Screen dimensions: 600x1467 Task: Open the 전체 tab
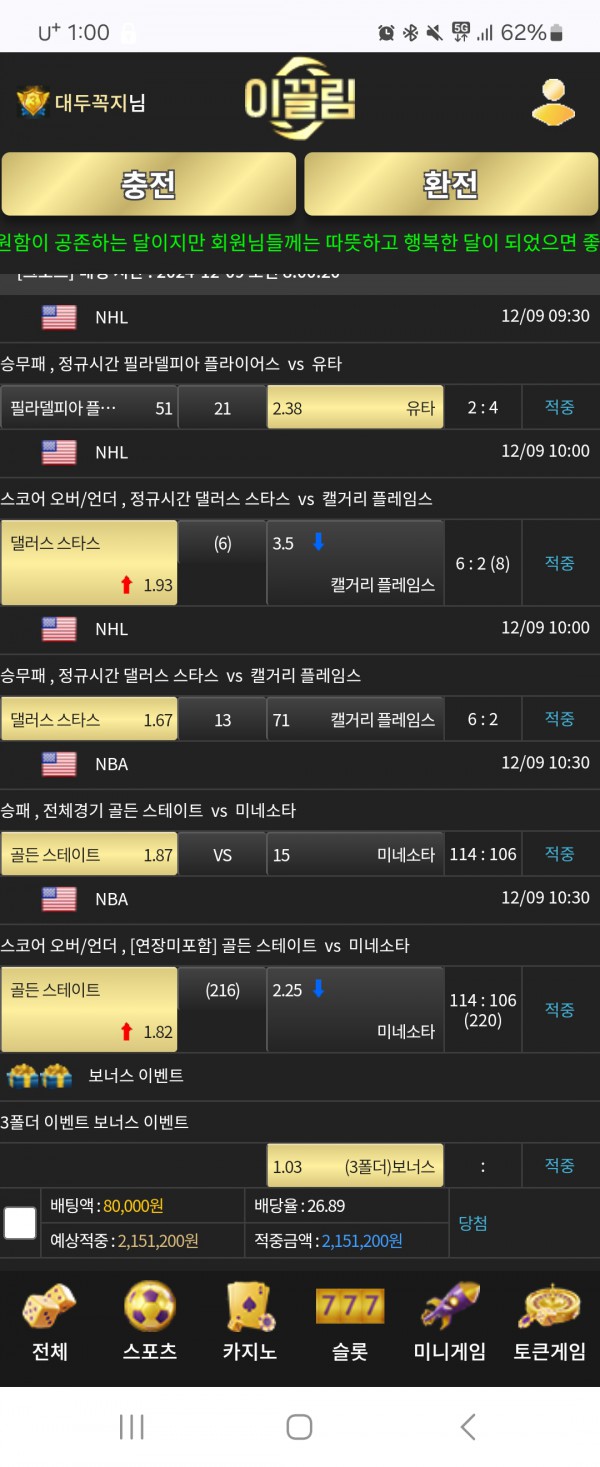click(50, 1322)
